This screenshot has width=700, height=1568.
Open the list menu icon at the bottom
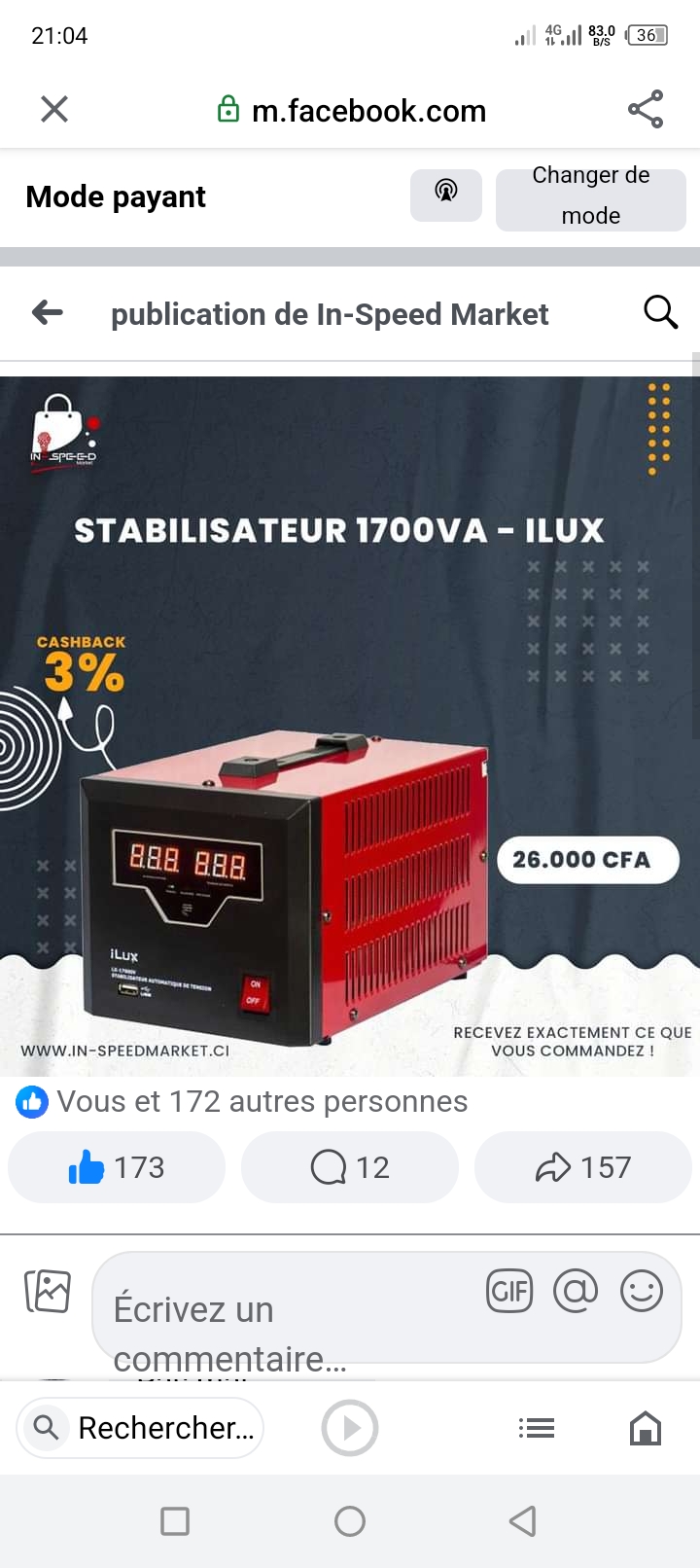[537, 1428]
